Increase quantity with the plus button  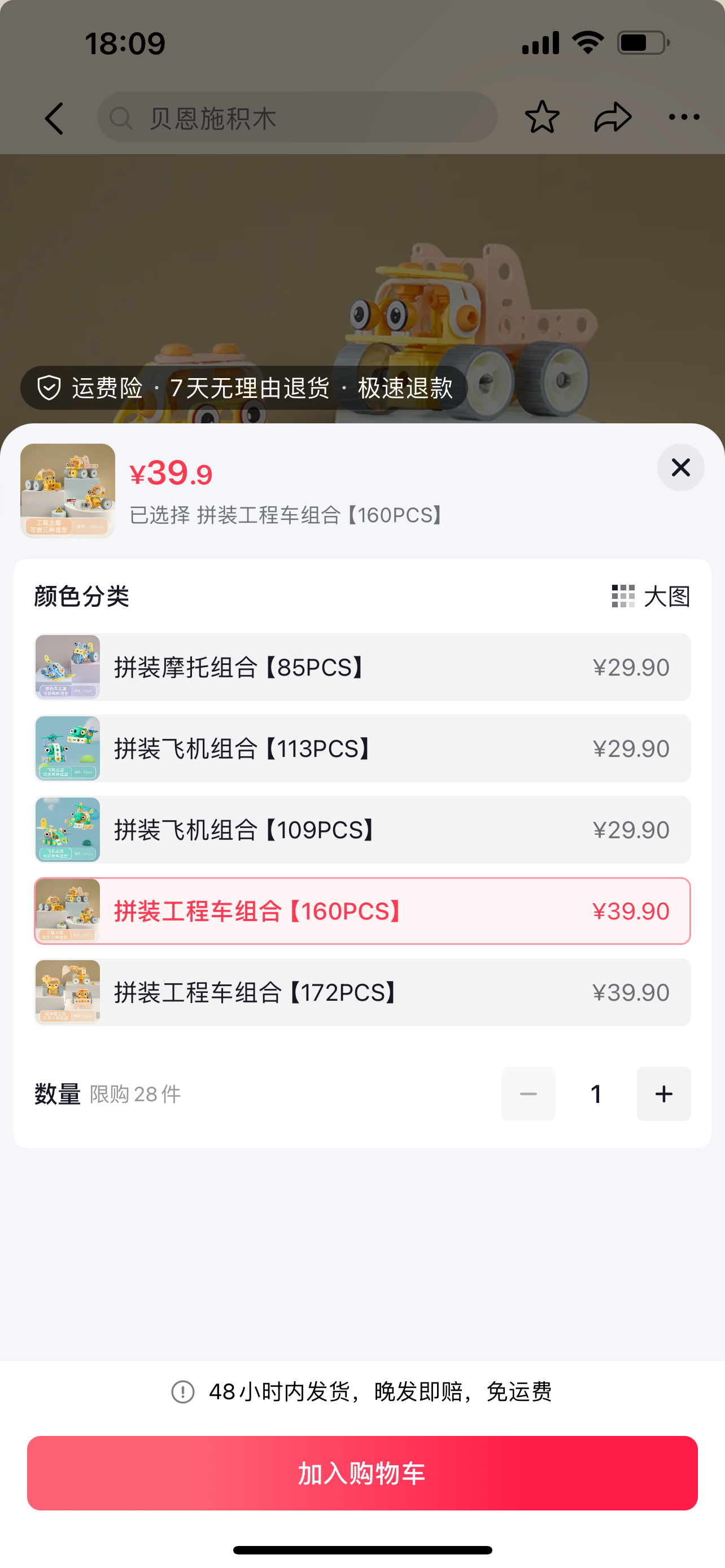pos(663,1094)
